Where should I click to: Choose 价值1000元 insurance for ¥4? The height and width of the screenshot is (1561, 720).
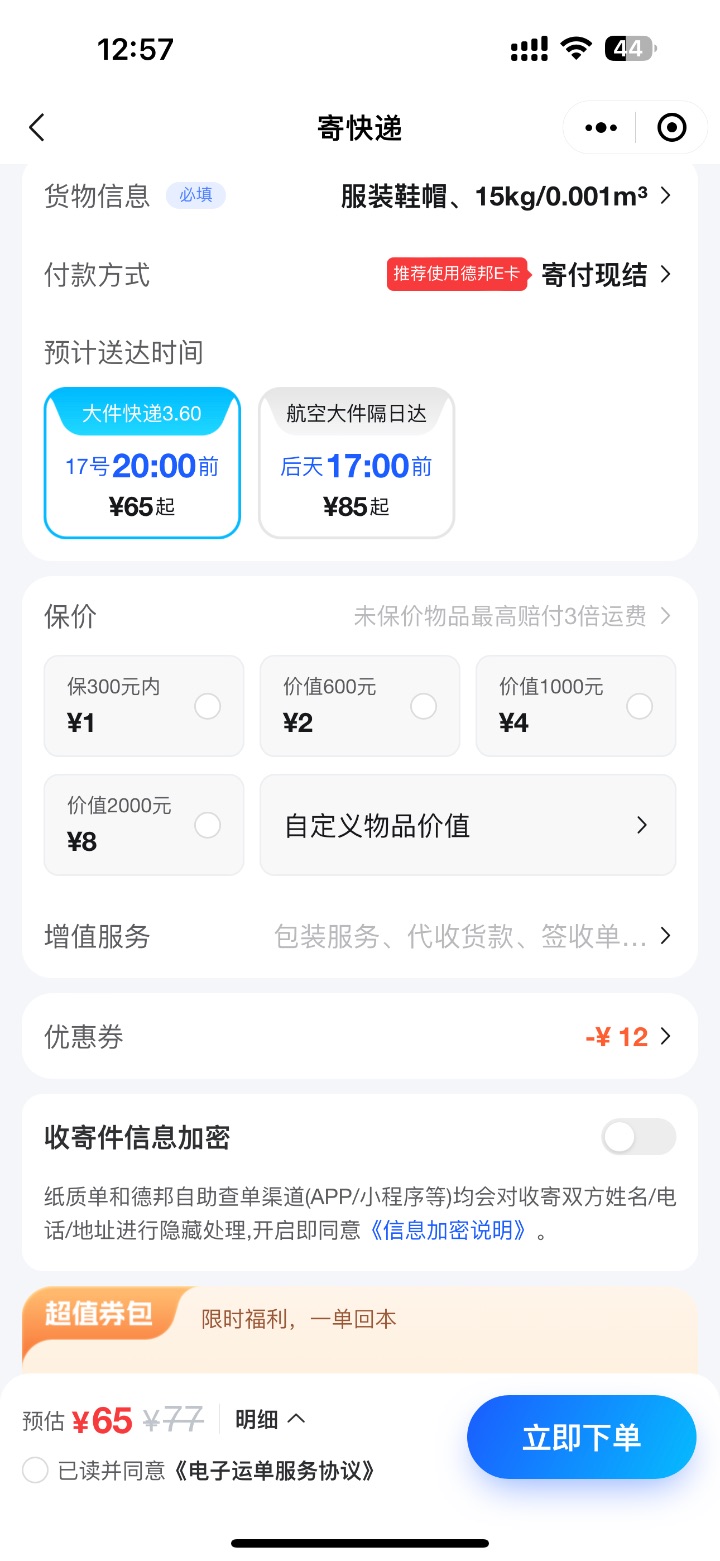pos(576,706)
